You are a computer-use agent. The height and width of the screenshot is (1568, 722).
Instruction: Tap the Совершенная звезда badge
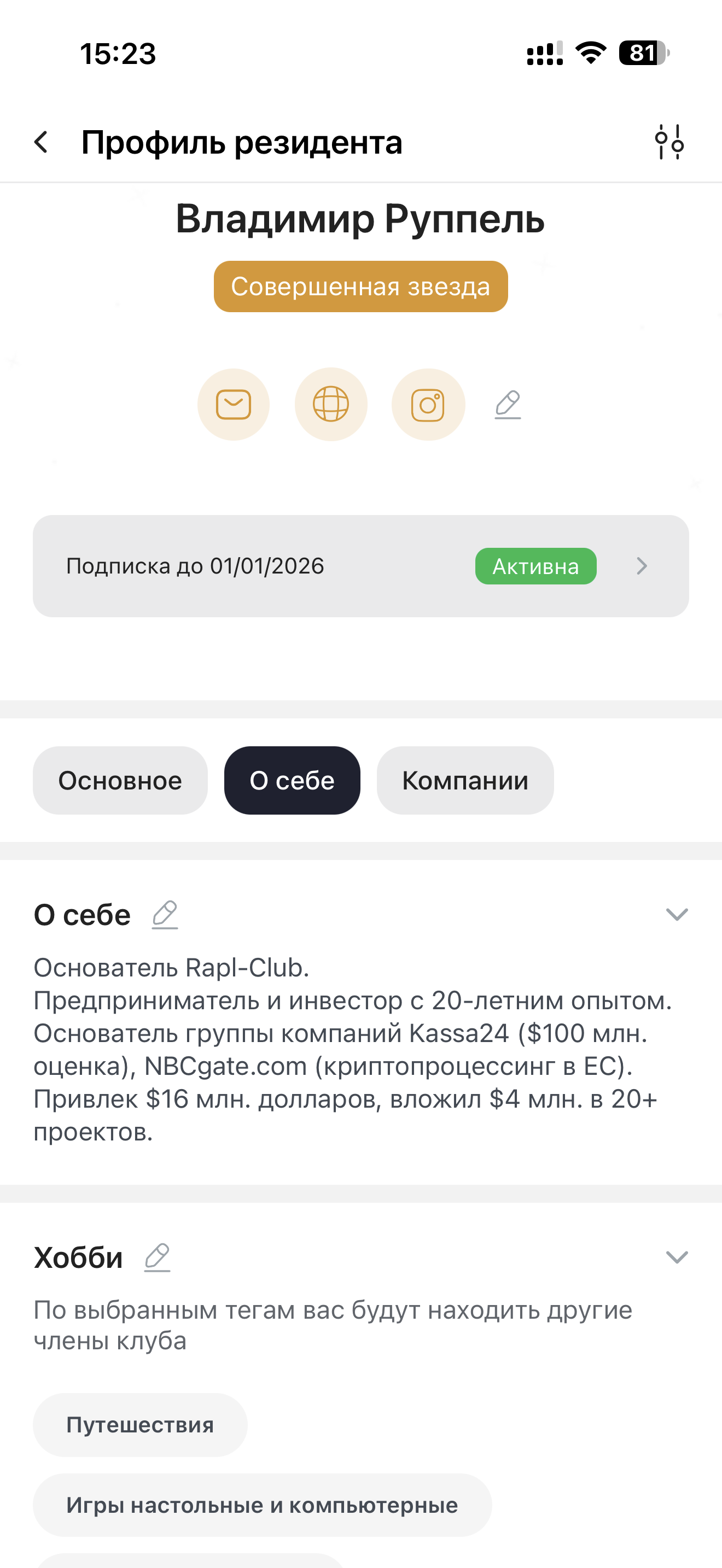click(360, 286)
